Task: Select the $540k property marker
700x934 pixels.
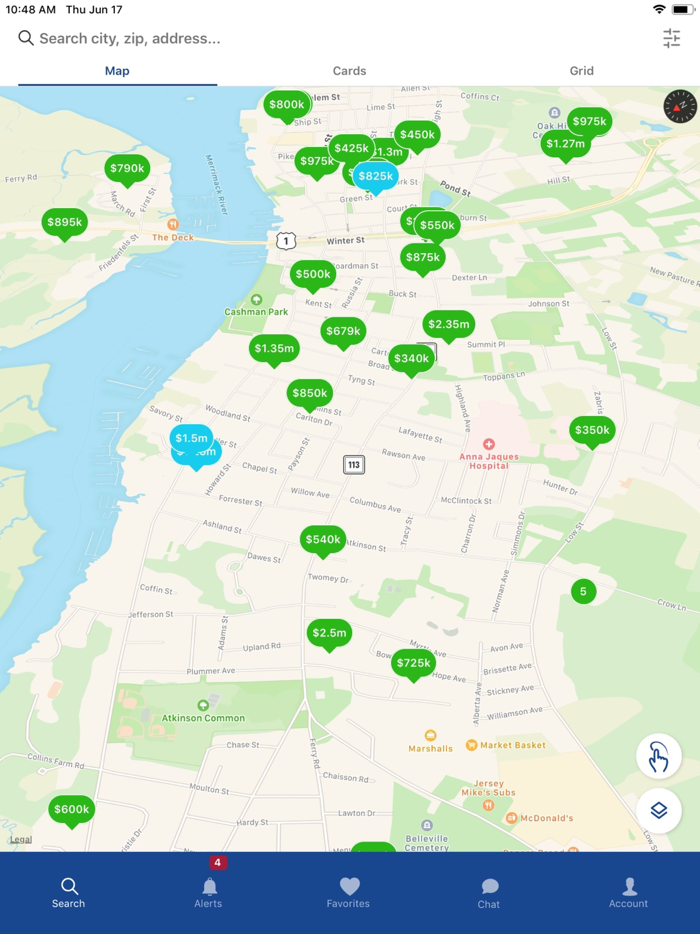Action: [323, 540]
